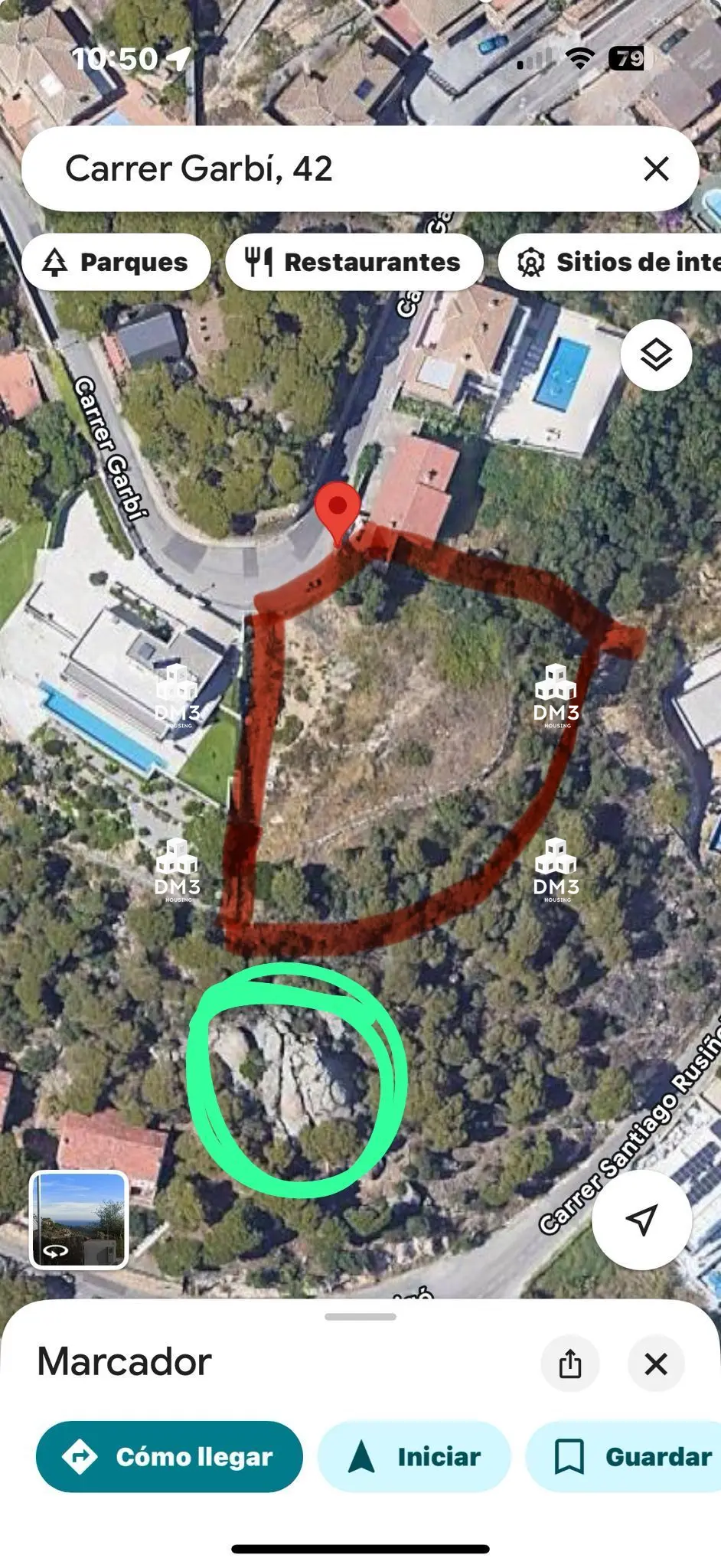Image resolution: width=721 pixels, height=1568 pixels.
Task: Close the Marcador panel
Action: click(656, 1364)
